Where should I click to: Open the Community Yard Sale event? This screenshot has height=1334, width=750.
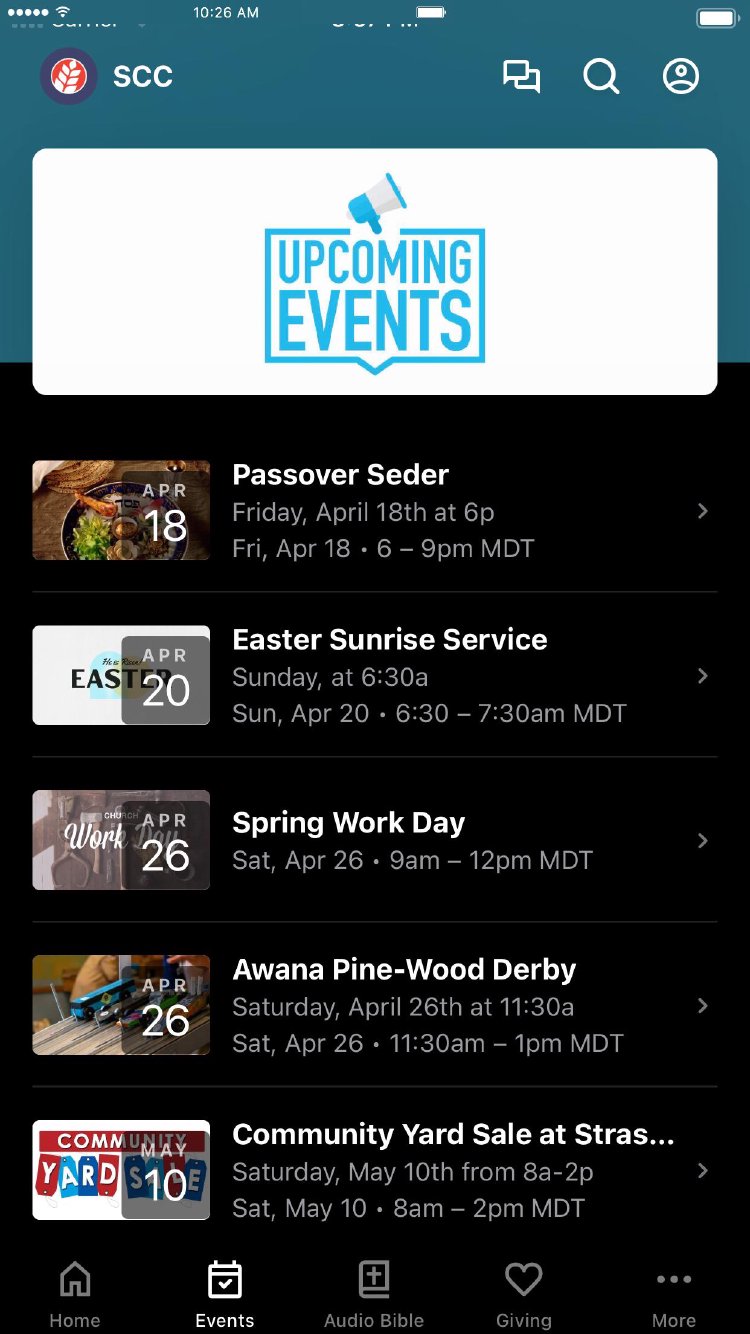click(x=374, y=1170)
